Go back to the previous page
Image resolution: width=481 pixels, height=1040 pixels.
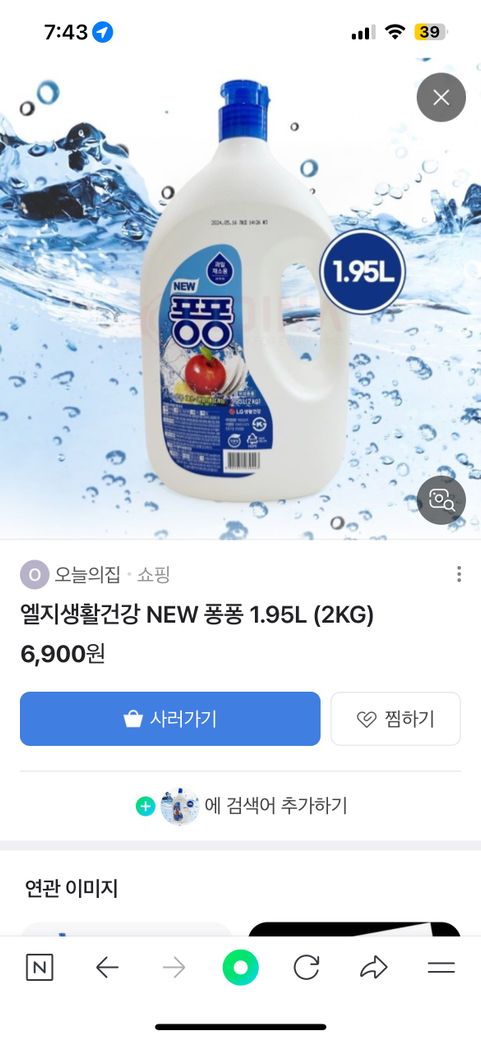pos(107,968)
